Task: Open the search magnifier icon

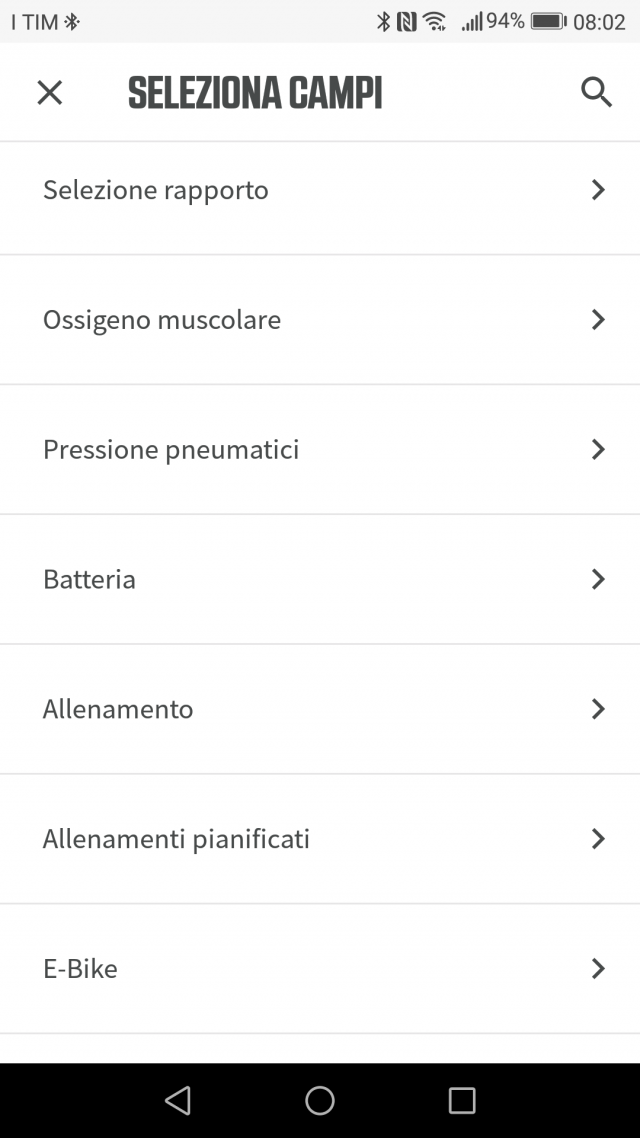Action: pyautogui.click(x=596, y=92)
